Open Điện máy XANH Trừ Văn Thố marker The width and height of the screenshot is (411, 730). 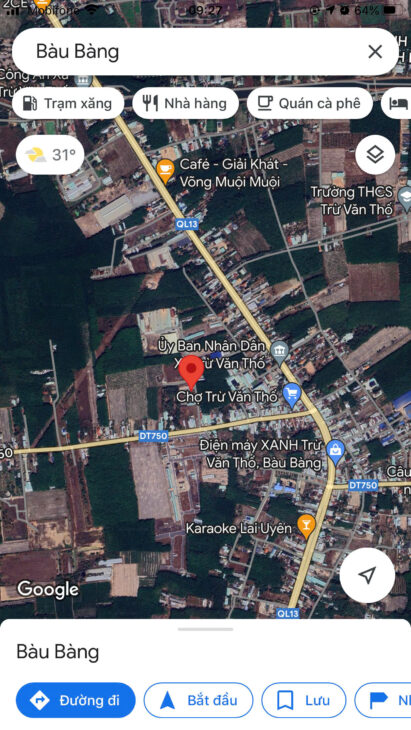point(335,452)
